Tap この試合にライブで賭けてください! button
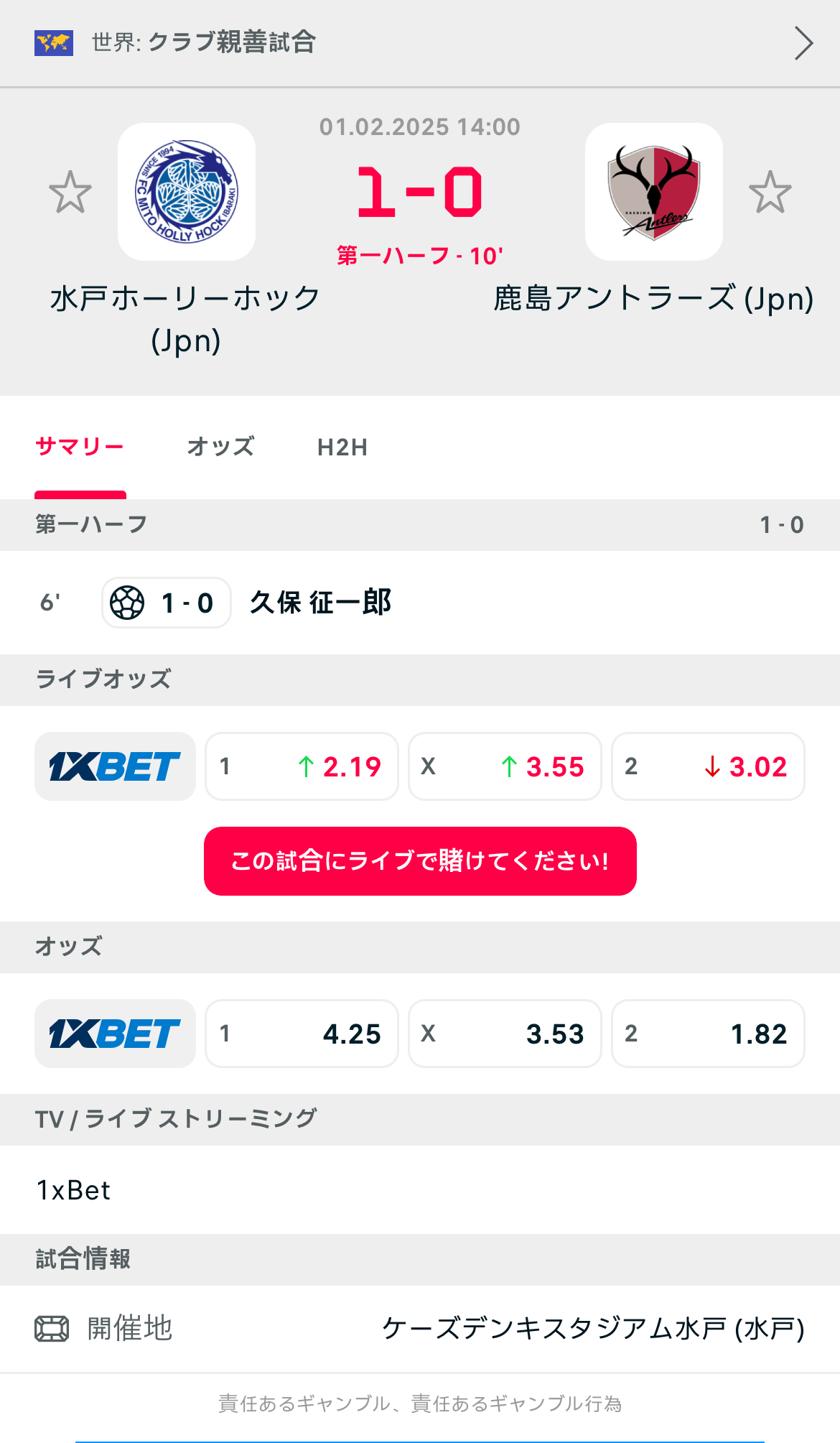Image resolution: width=840 pixels, height=1443 pixels. (420, 860)
